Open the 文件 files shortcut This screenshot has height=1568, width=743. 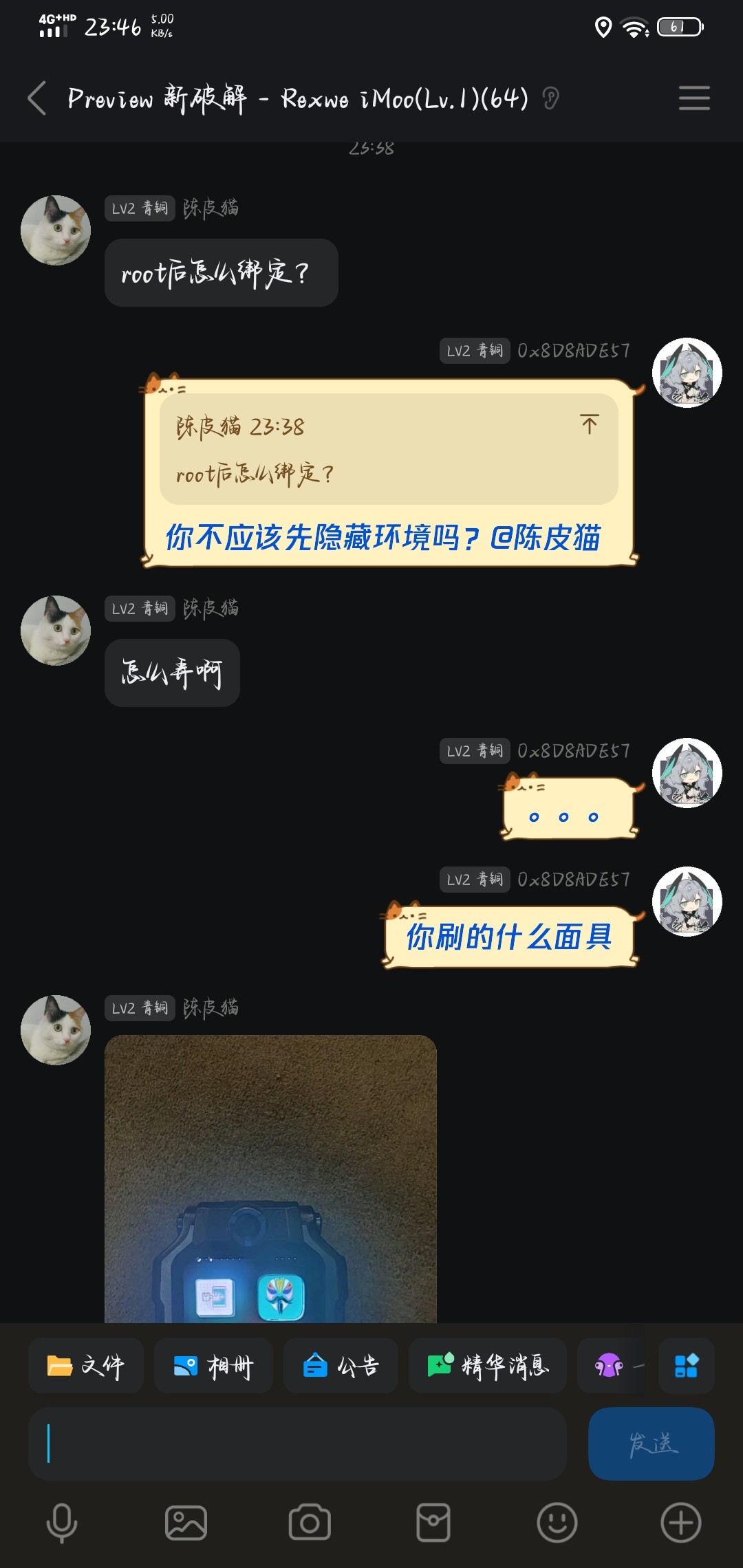point(86,1366)
